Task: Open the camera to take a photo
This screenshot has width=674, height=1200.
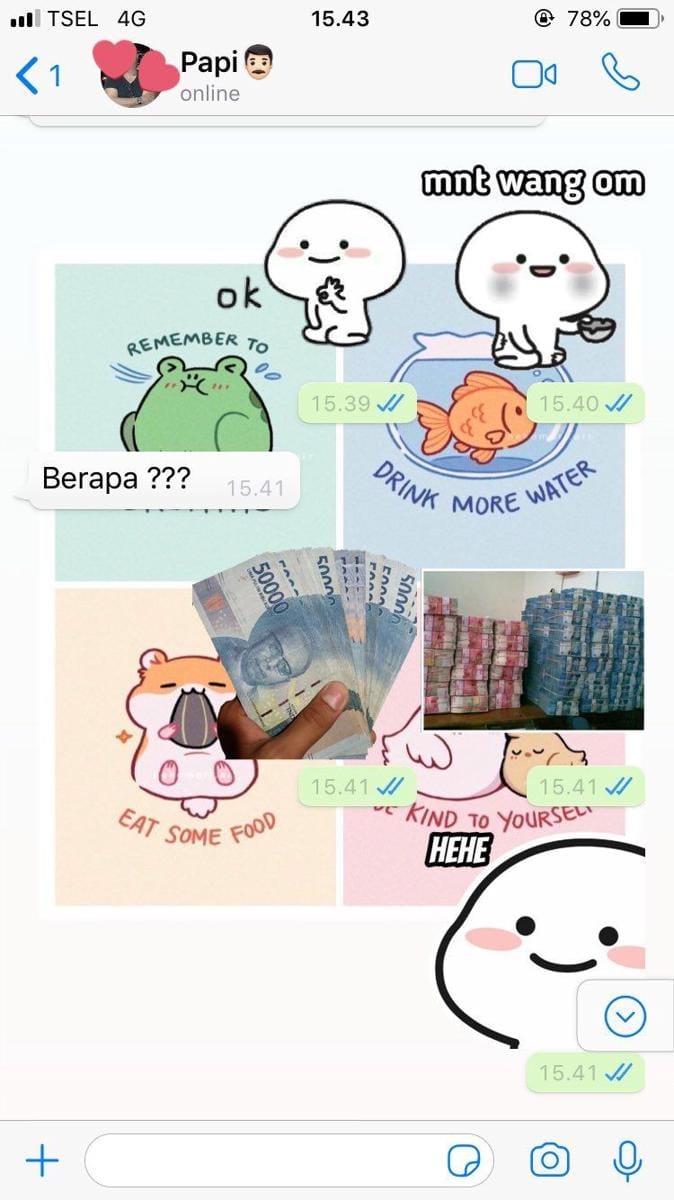Action: point(549,1161)
